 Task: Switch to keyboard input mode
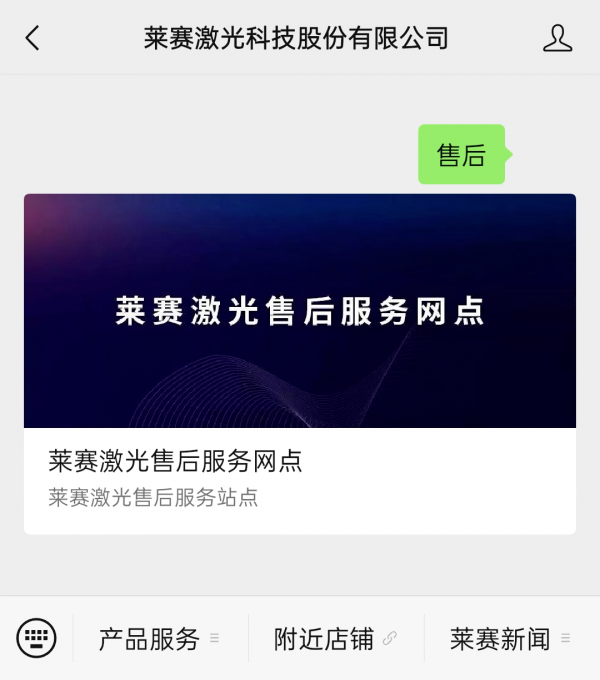coord(37,638)
